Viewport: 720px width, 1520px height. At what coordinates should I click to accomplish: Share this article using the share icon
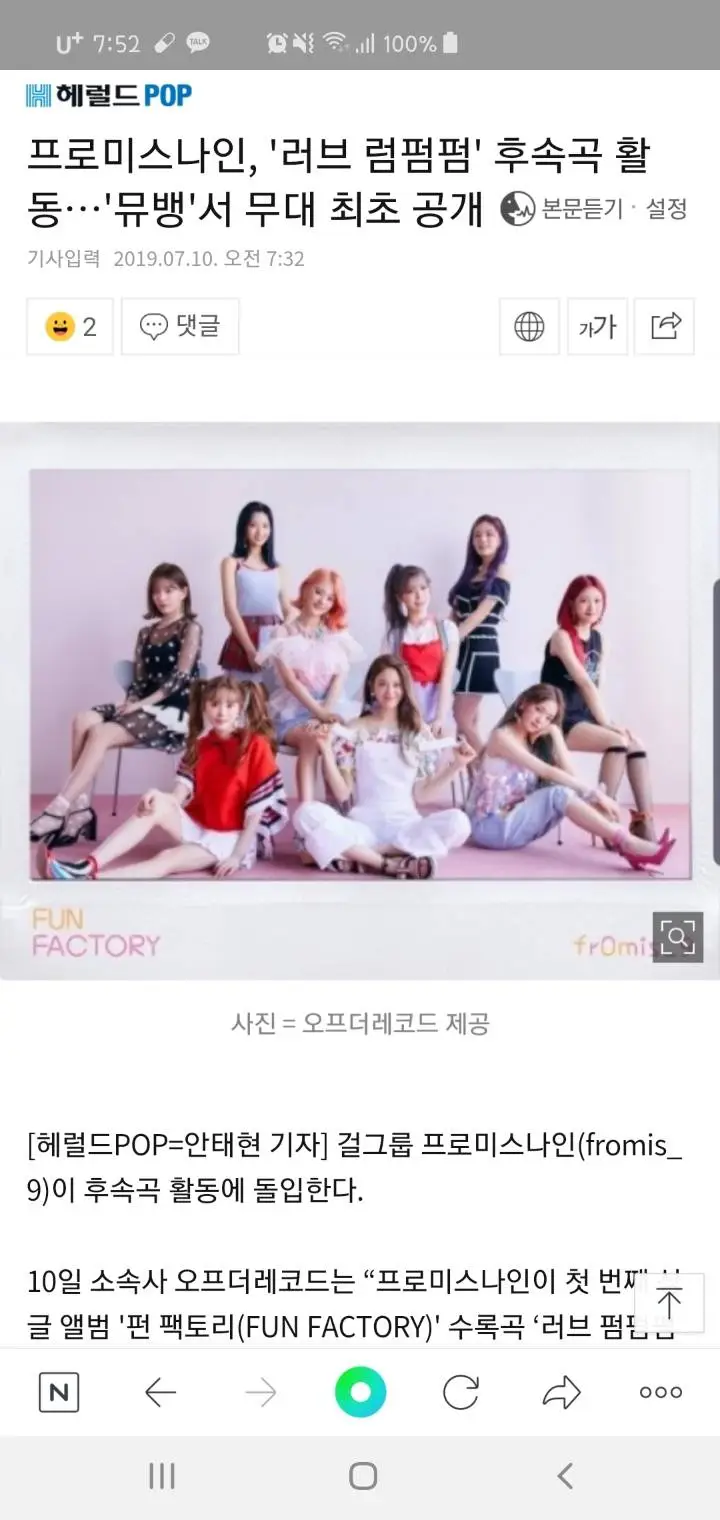[x=665, y=326]
